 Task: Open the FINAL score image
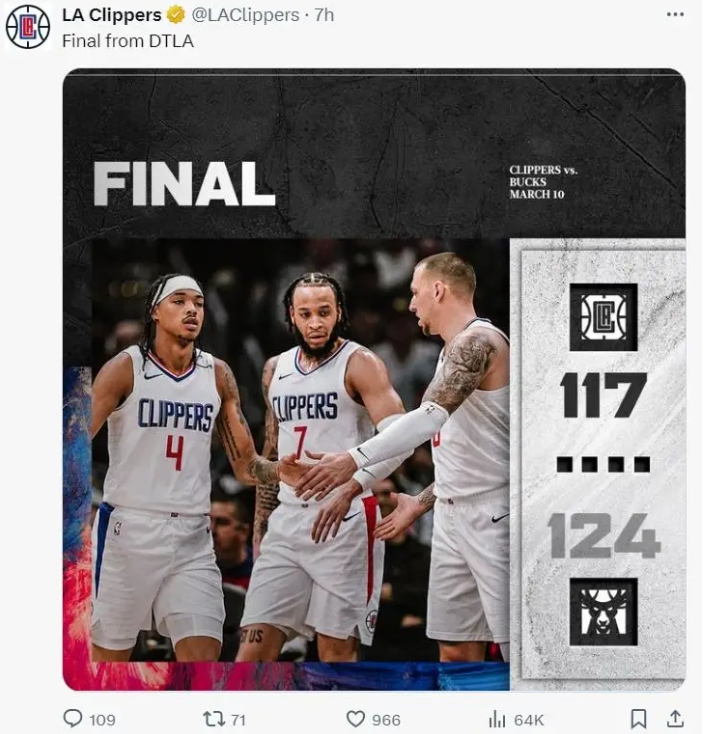(x=373, y=380)
